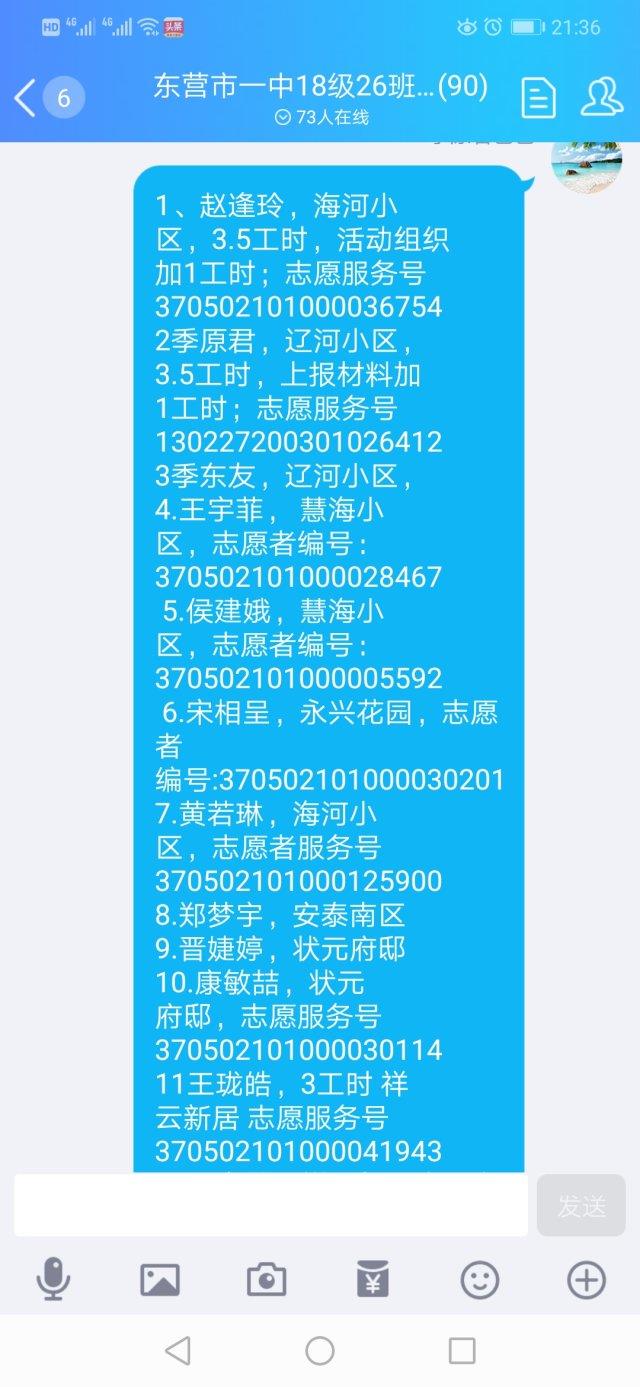Open the group title 东营市一中18级26班
The width and height of the screenshot is (640, 1387).
coord(321,87)
